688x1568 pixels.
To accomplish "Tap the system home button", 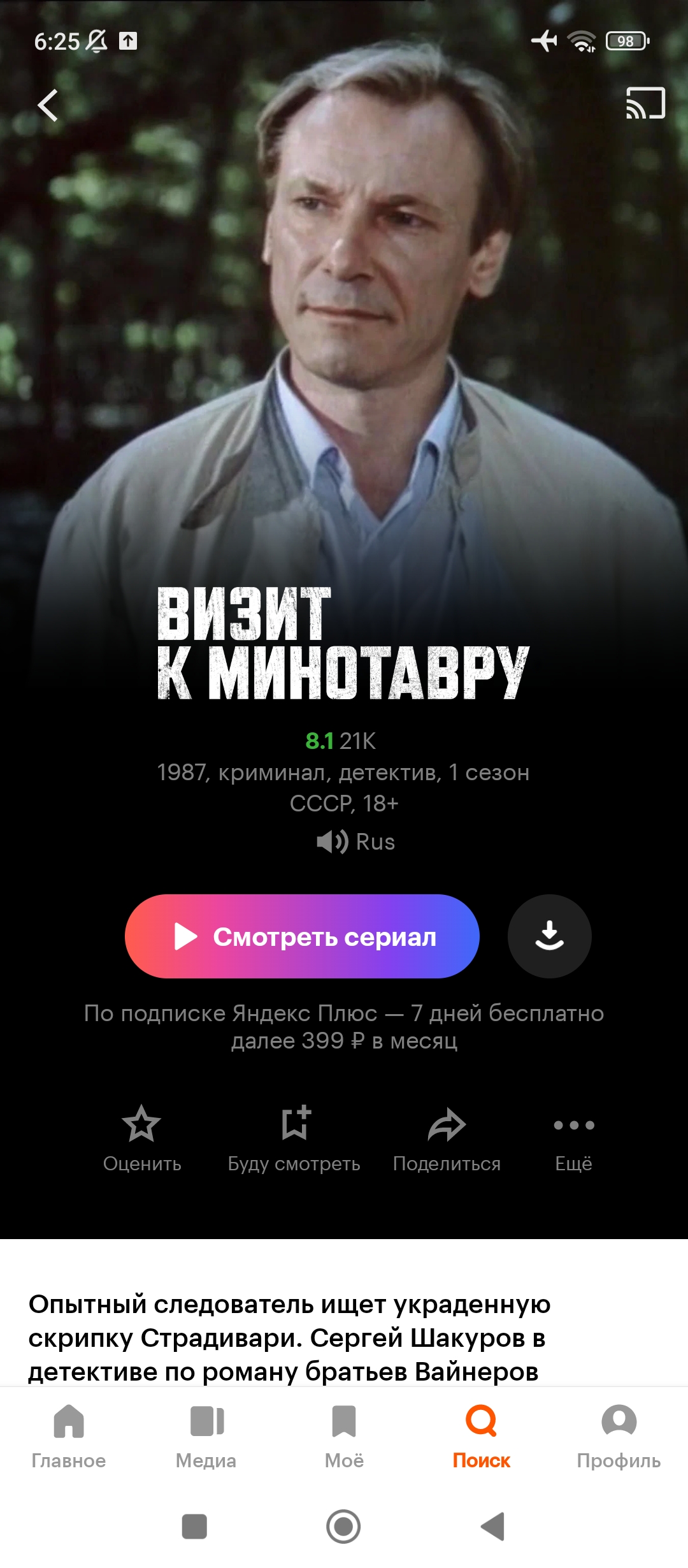I will (x=343, y=1527).
